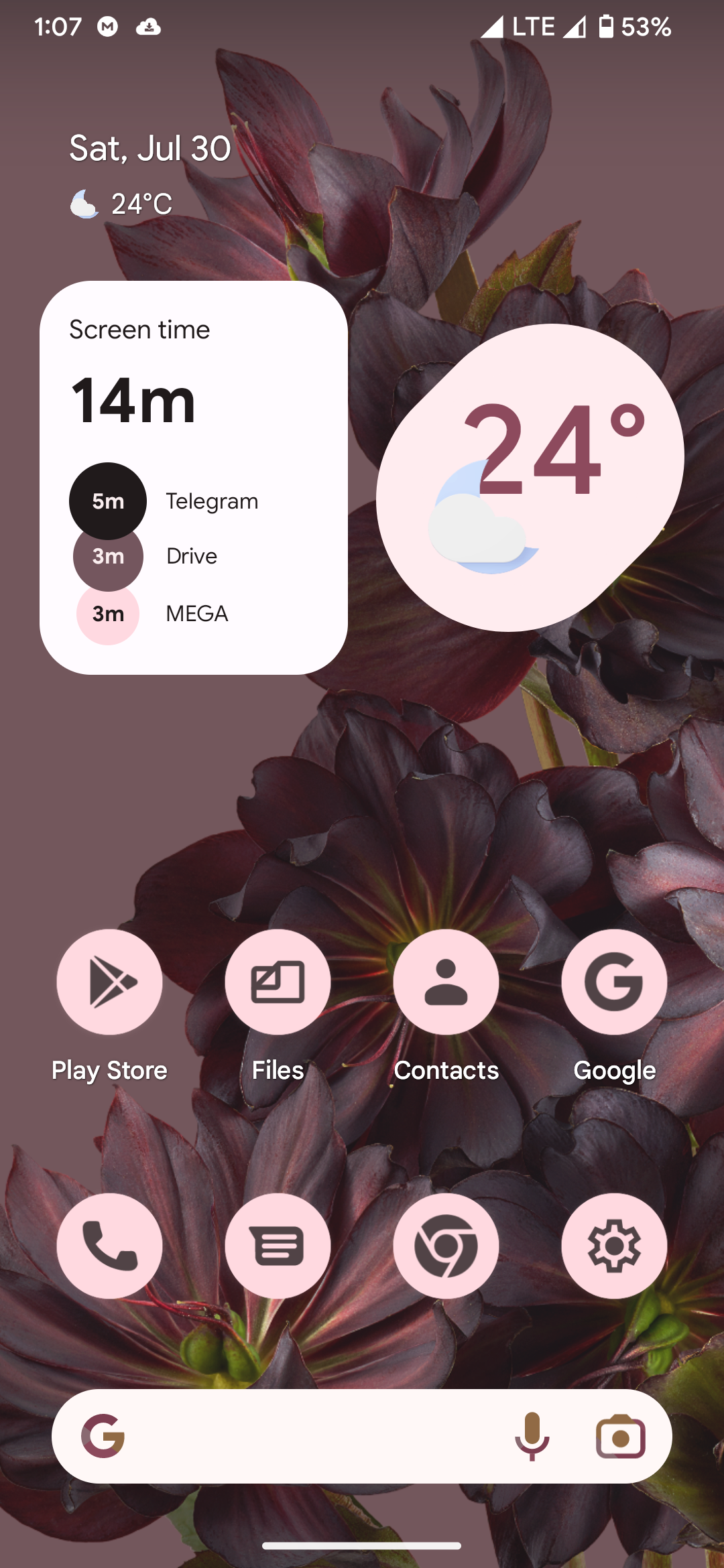Open the Chrome browser
Screen dimensions: 724x1568
point(446,1246)
